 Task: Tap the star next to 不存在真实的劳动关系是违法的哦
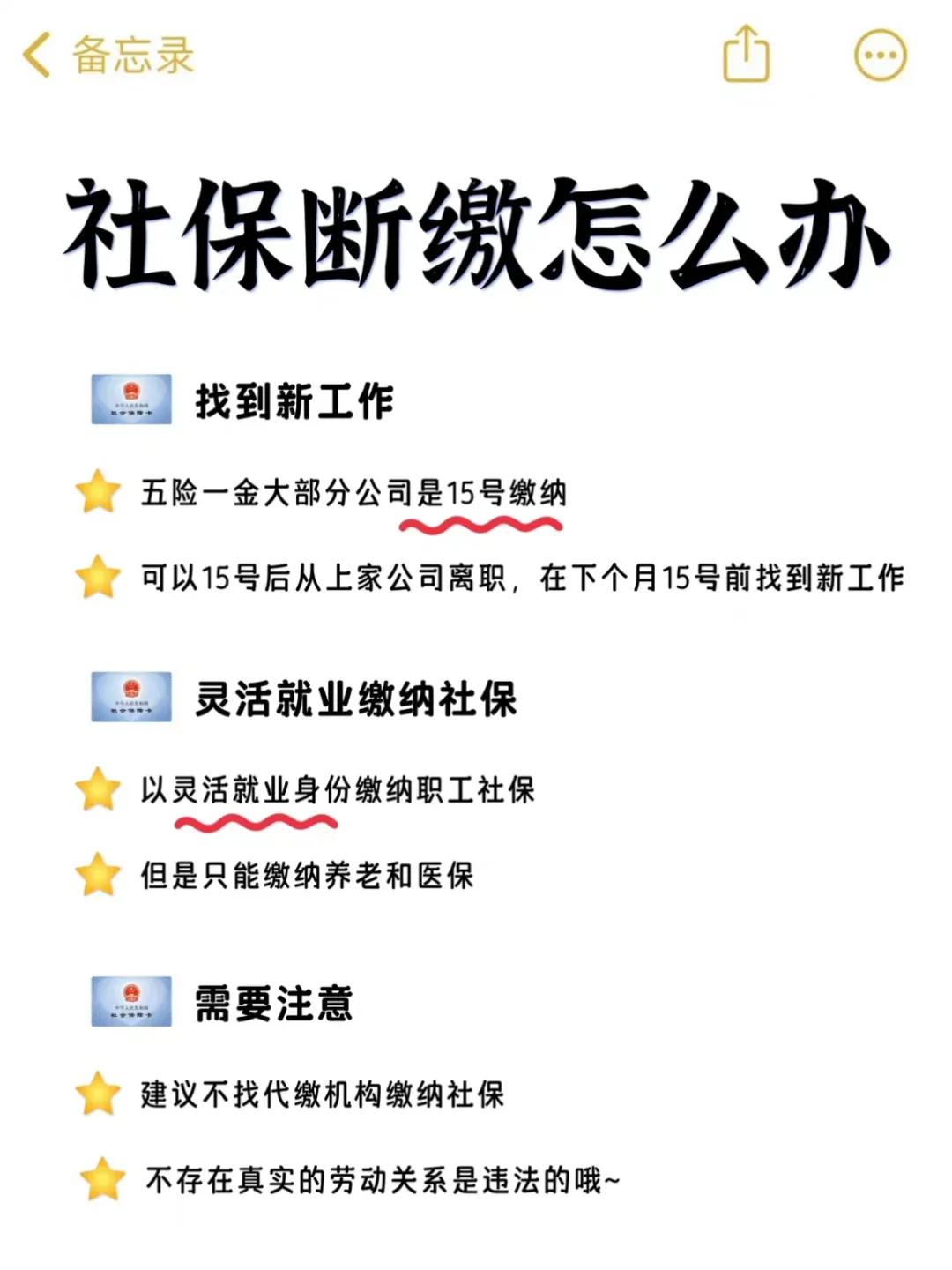click(101, 1177)
